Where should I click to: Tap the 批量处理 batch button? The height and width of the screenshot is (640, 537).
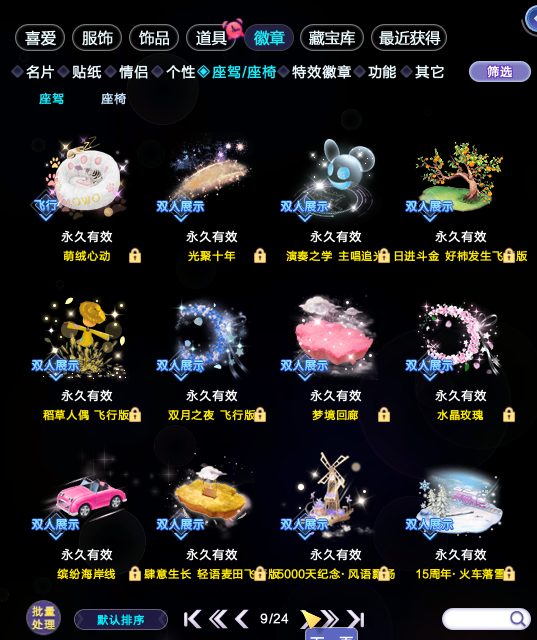(x=43, y=618)
